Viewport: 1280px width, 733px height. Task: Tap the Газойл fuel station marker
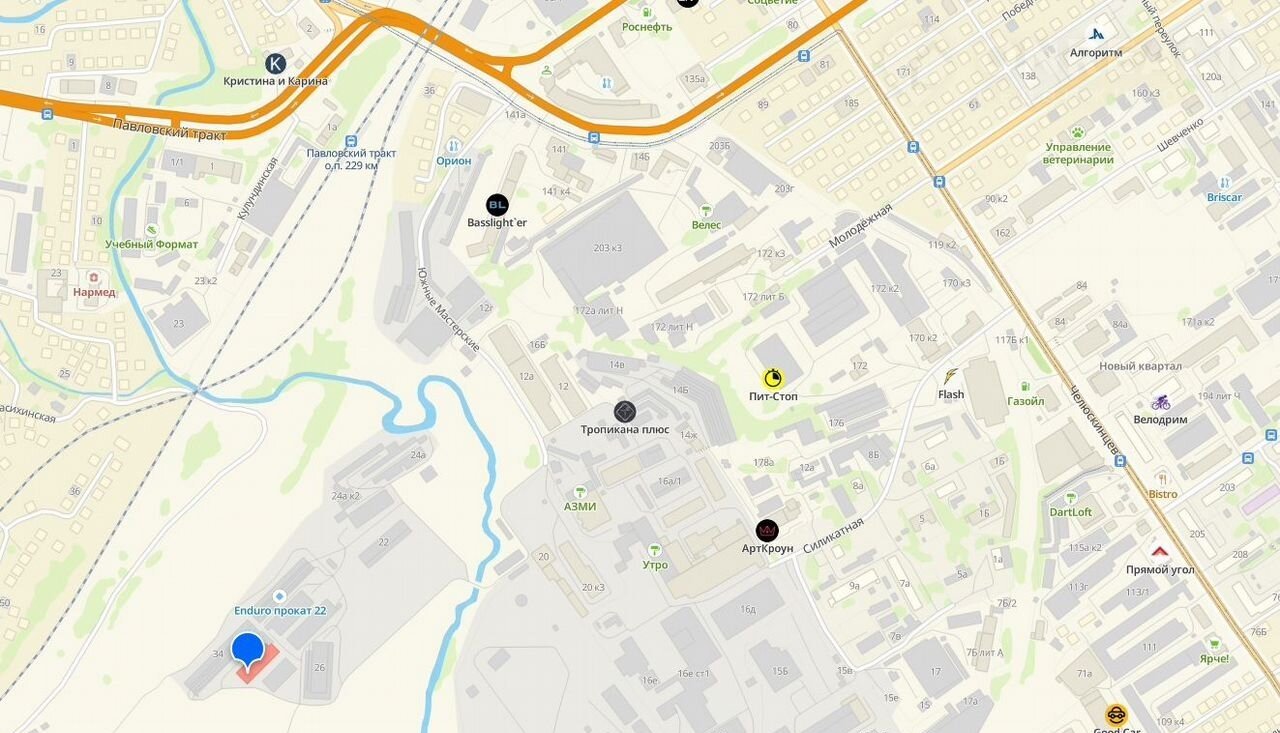tap(1025, 386)
